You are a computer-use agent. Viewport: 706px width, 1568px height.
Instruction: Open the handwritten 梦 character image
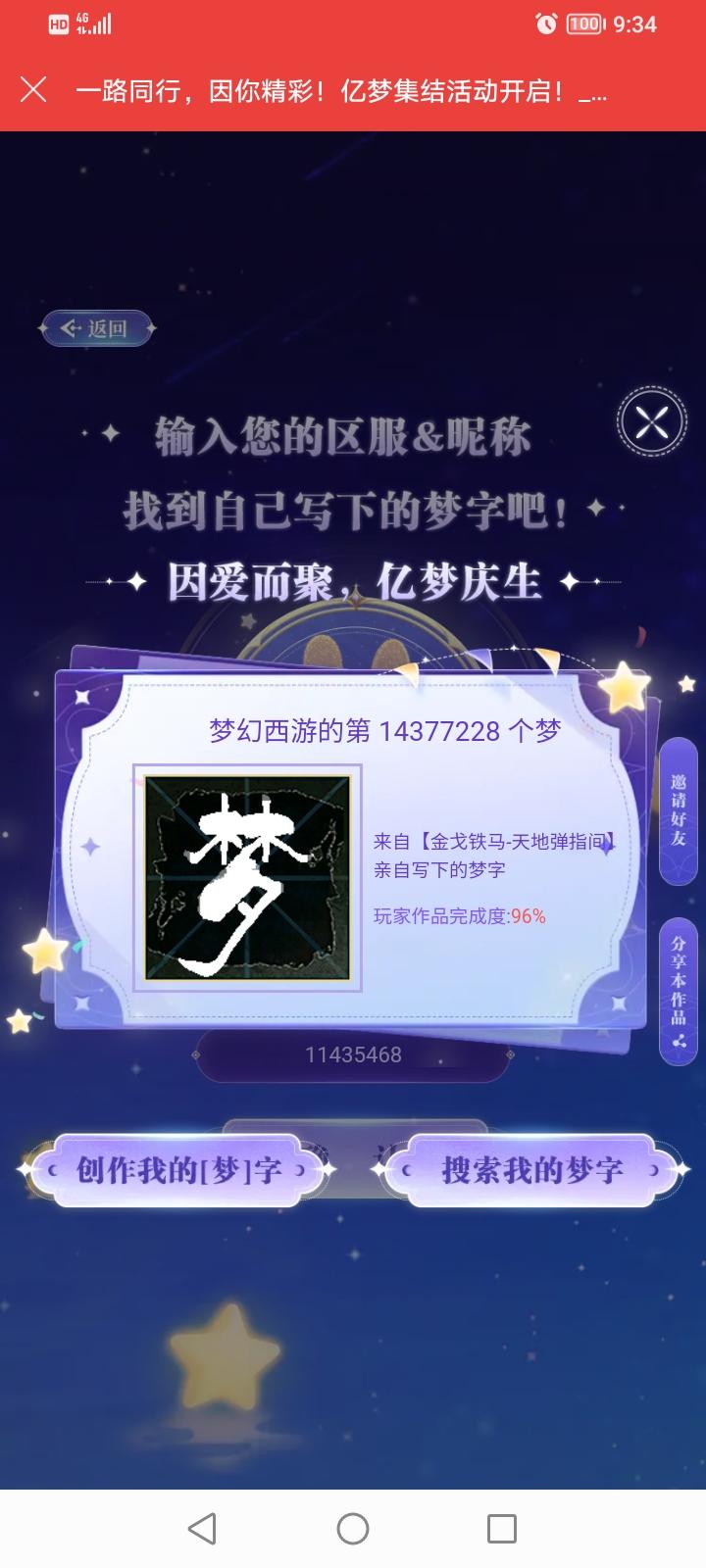click(x=247, y=877)
